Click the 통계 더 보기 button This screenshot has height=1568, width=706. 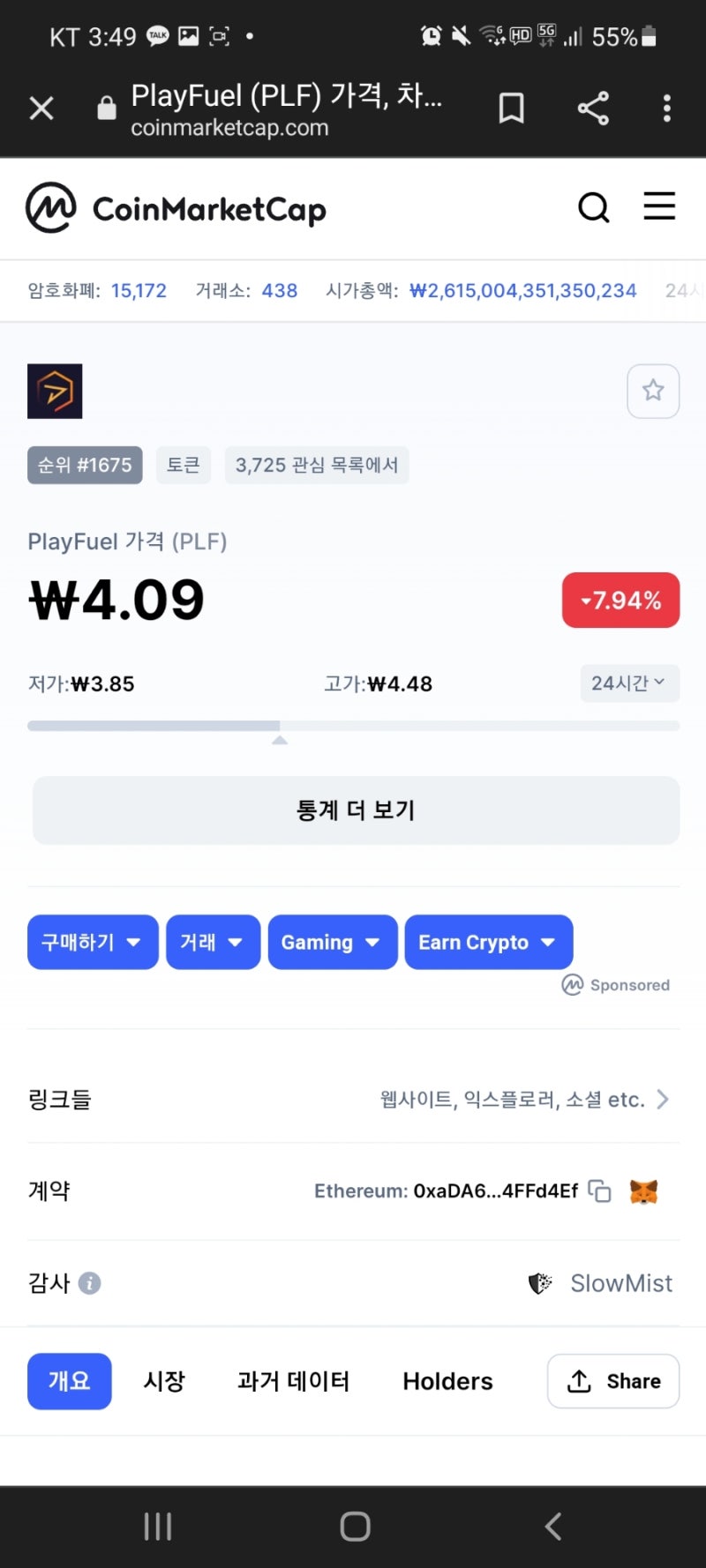(x=354, y=810)
